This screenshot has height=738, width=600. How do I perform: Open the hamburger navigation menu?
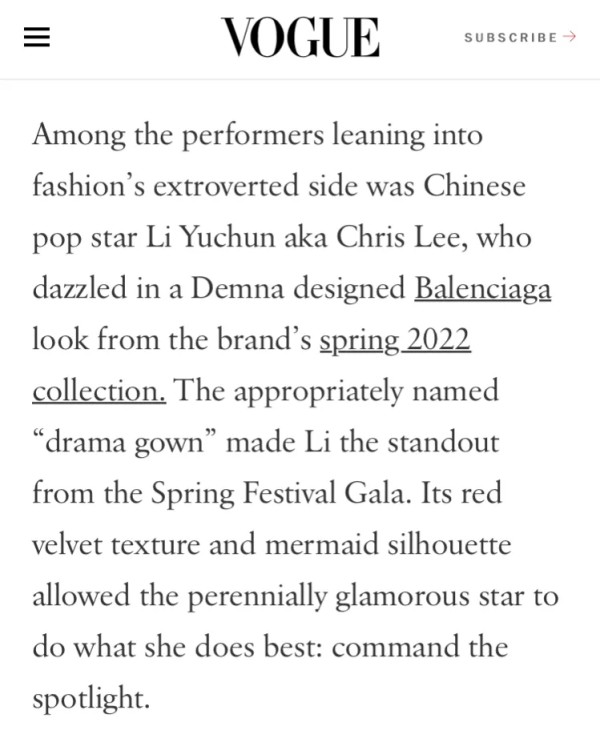pos(37,38)
